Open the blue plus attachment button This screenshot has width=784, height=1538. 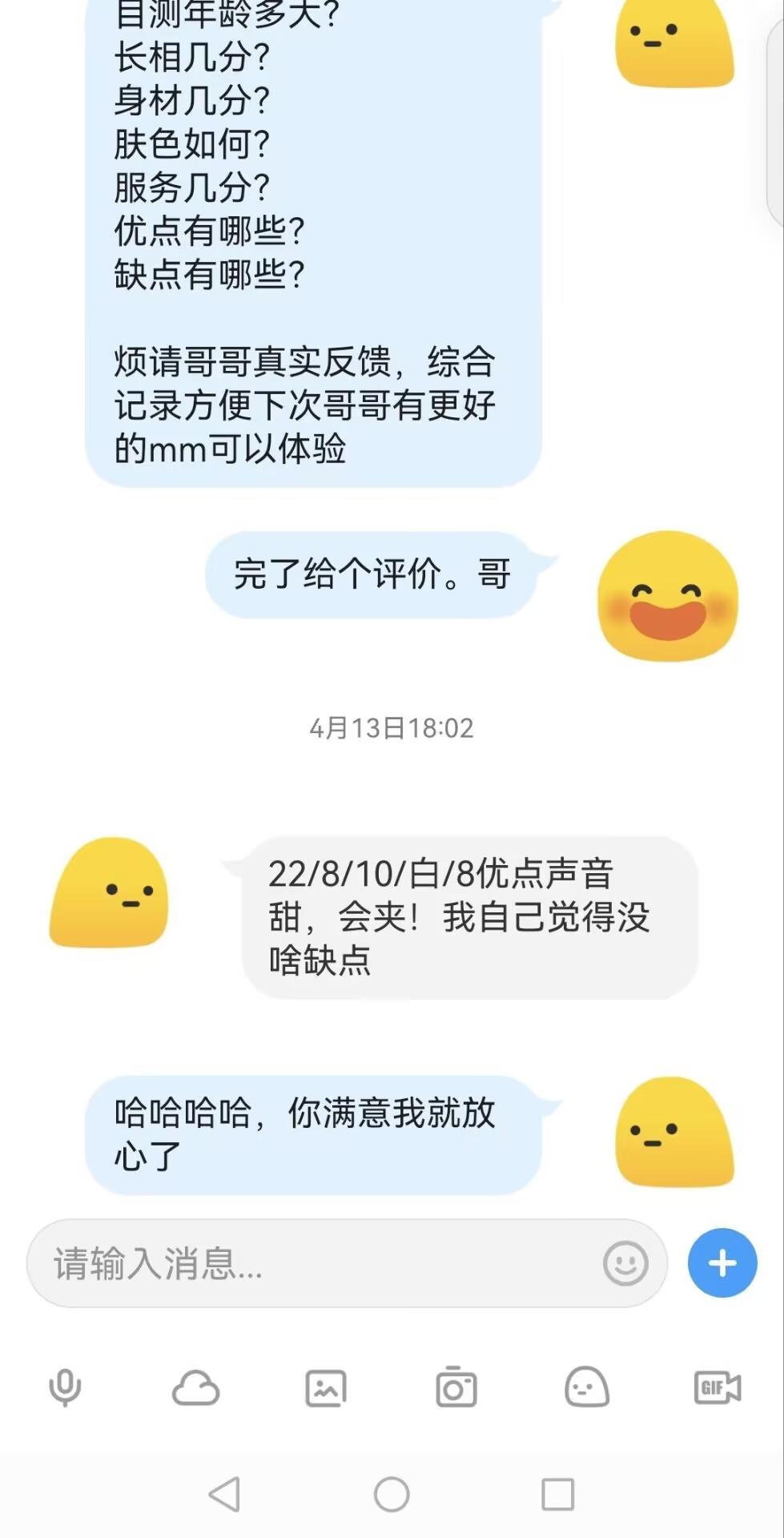(x=722, y=1263)
